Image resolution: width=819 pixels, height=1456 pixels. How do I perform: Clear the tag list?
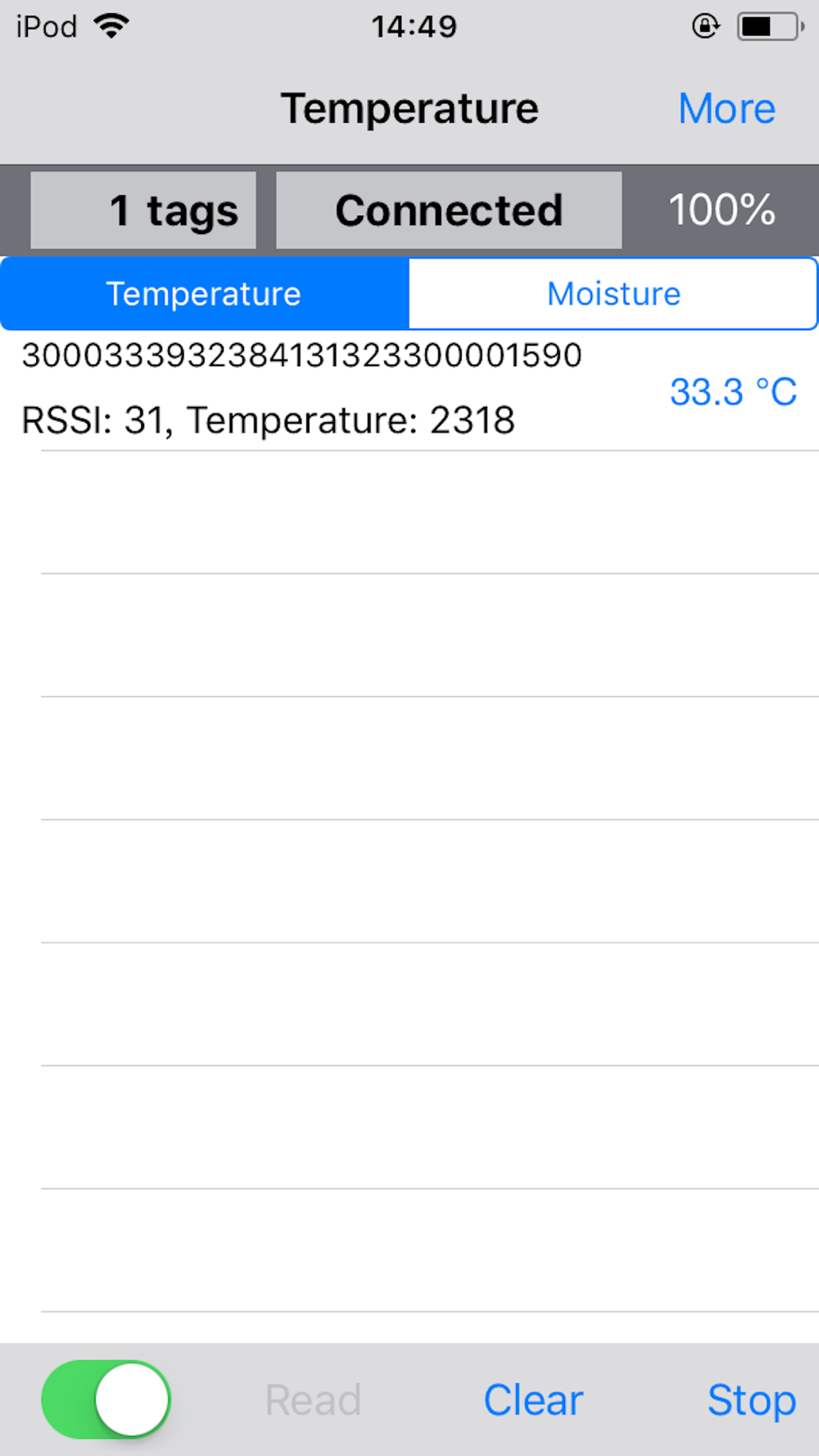point(533,1399)
